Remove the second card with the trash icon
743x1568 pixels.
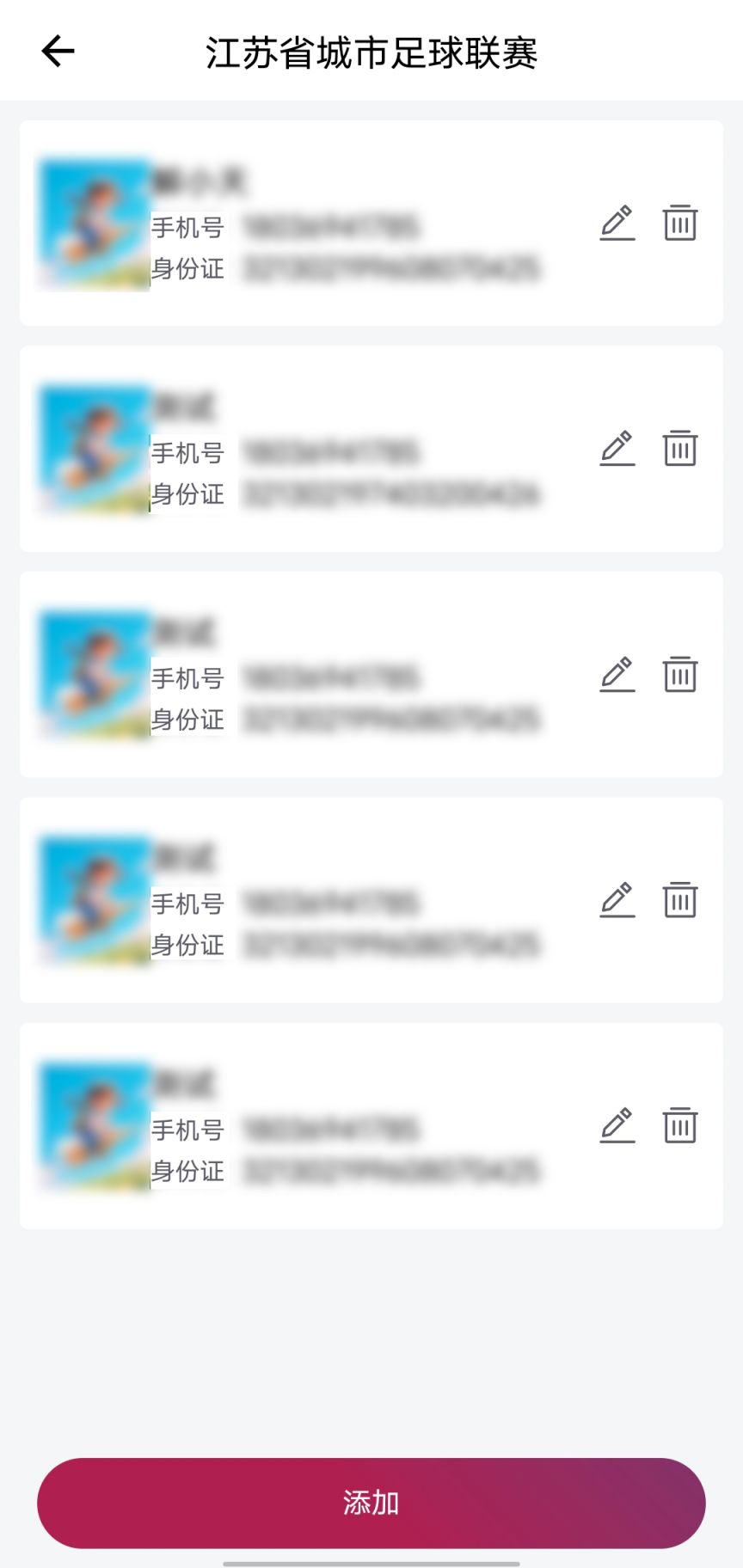tap(679, 449)
